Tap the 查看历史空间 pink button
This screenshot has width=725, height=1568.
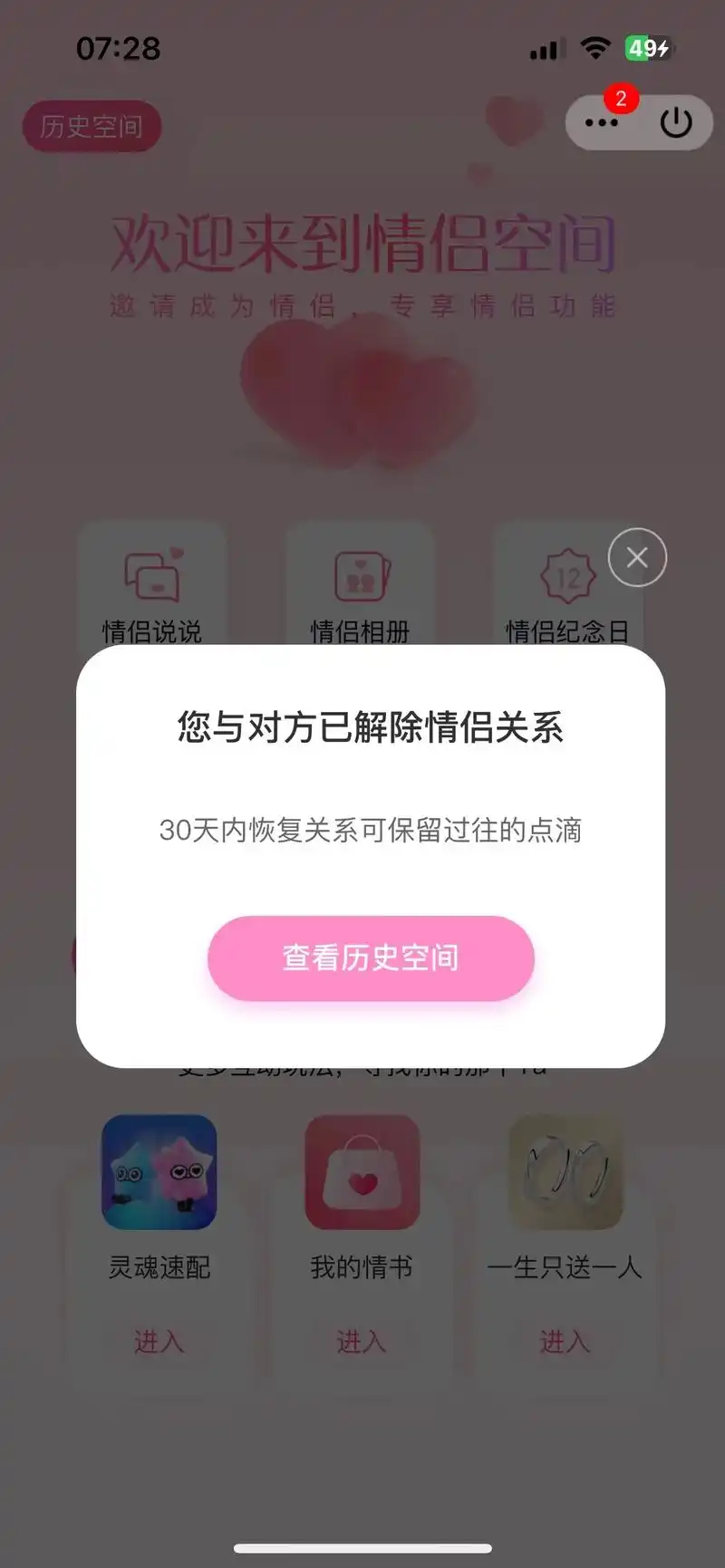point(370,958)
